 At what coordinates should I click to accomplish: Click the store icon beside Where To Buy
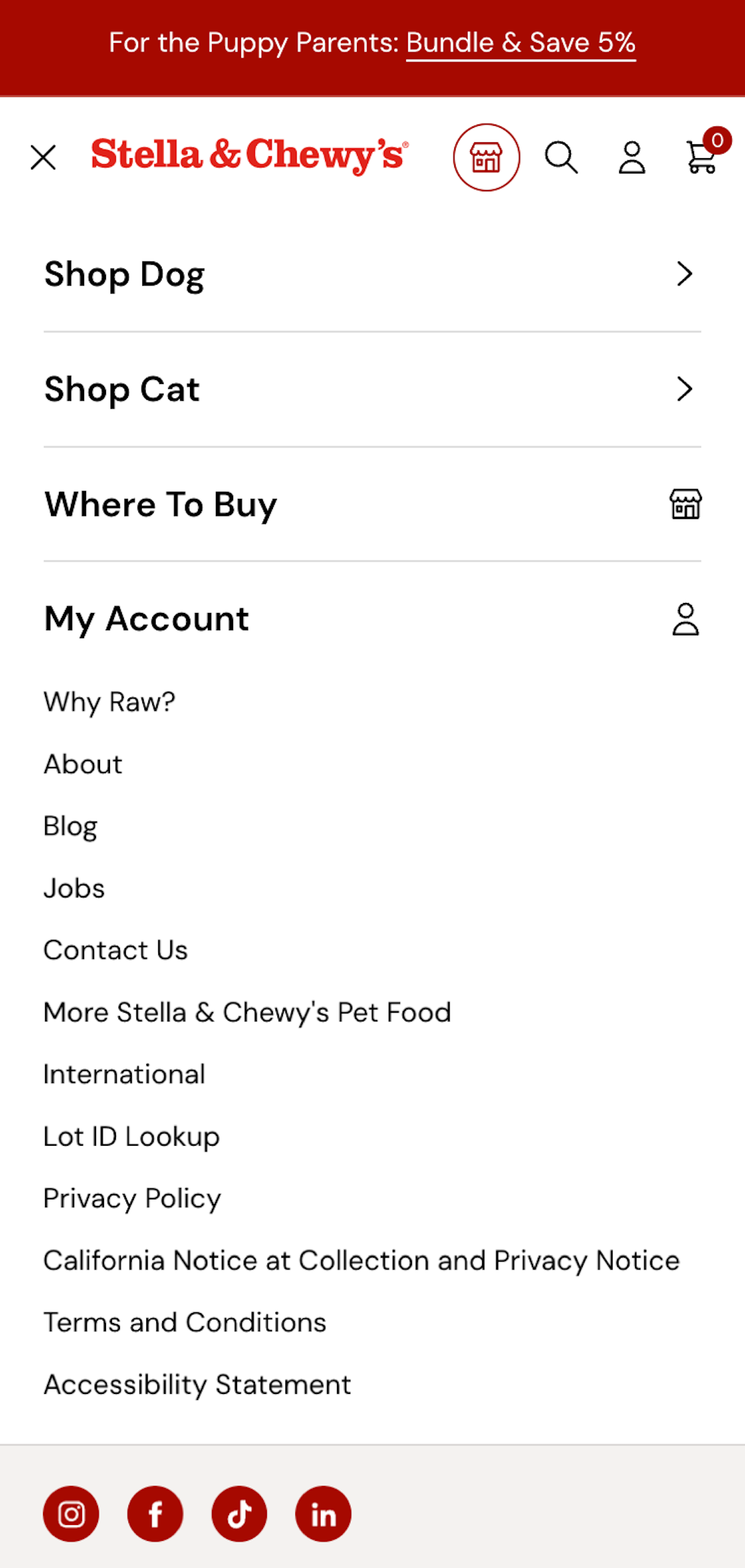(685, 504)
